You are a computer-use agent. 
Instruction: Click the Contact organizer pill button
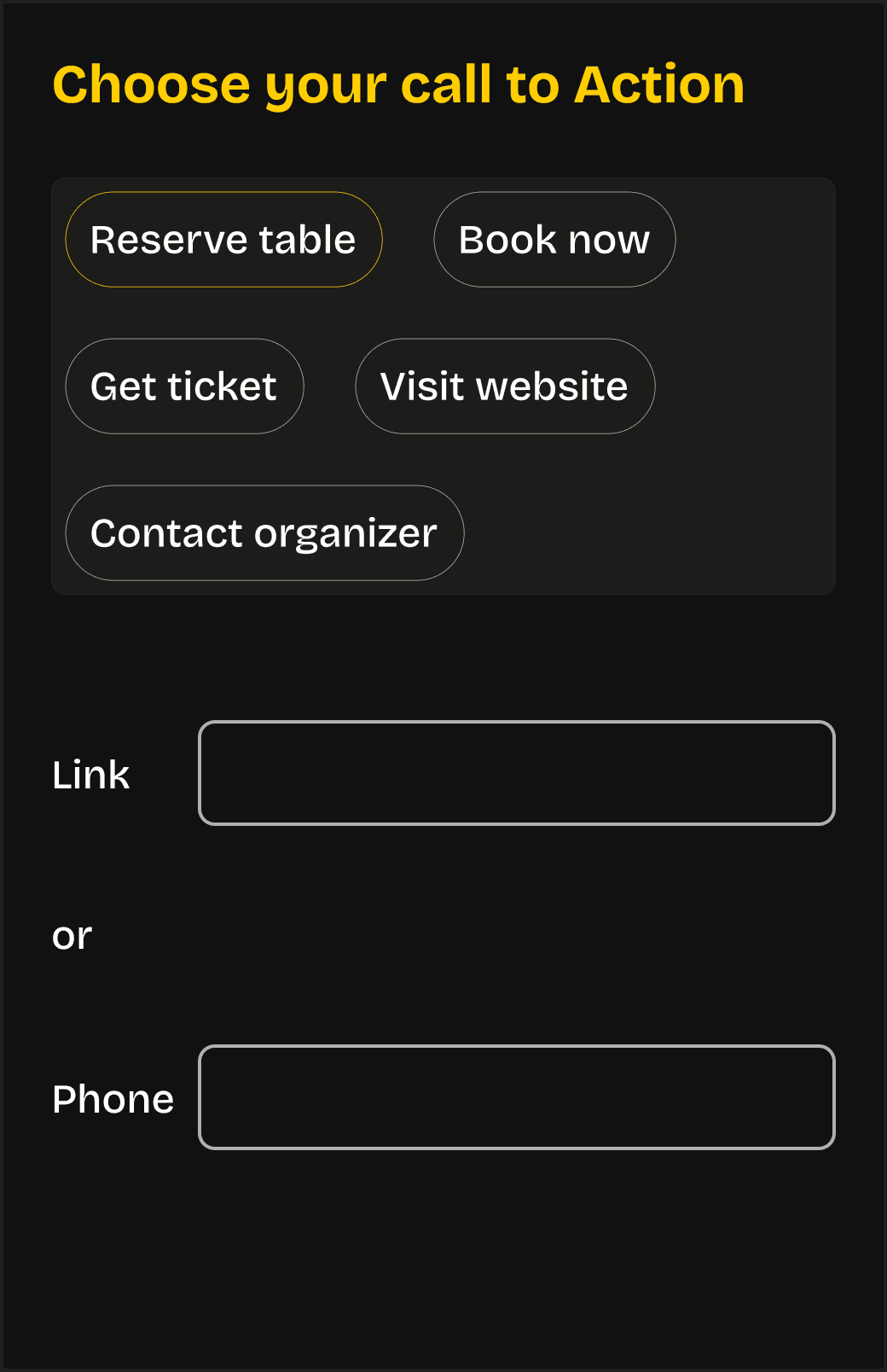(264, 533)
